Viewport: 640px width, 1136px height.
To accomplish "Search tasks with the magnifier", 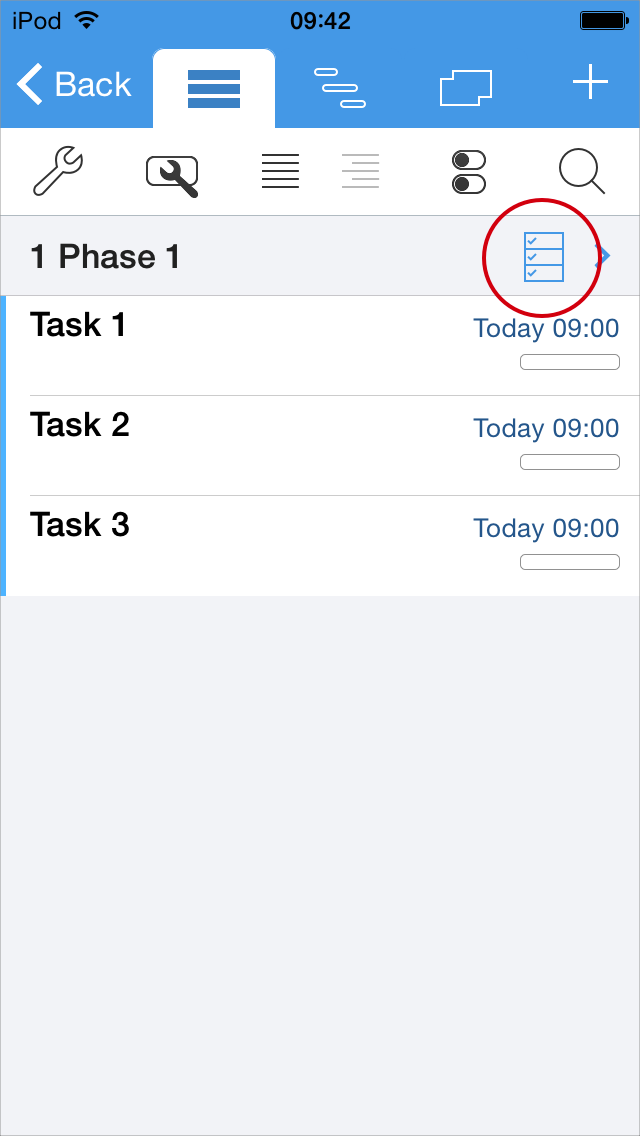I will (x=582, y=171).
